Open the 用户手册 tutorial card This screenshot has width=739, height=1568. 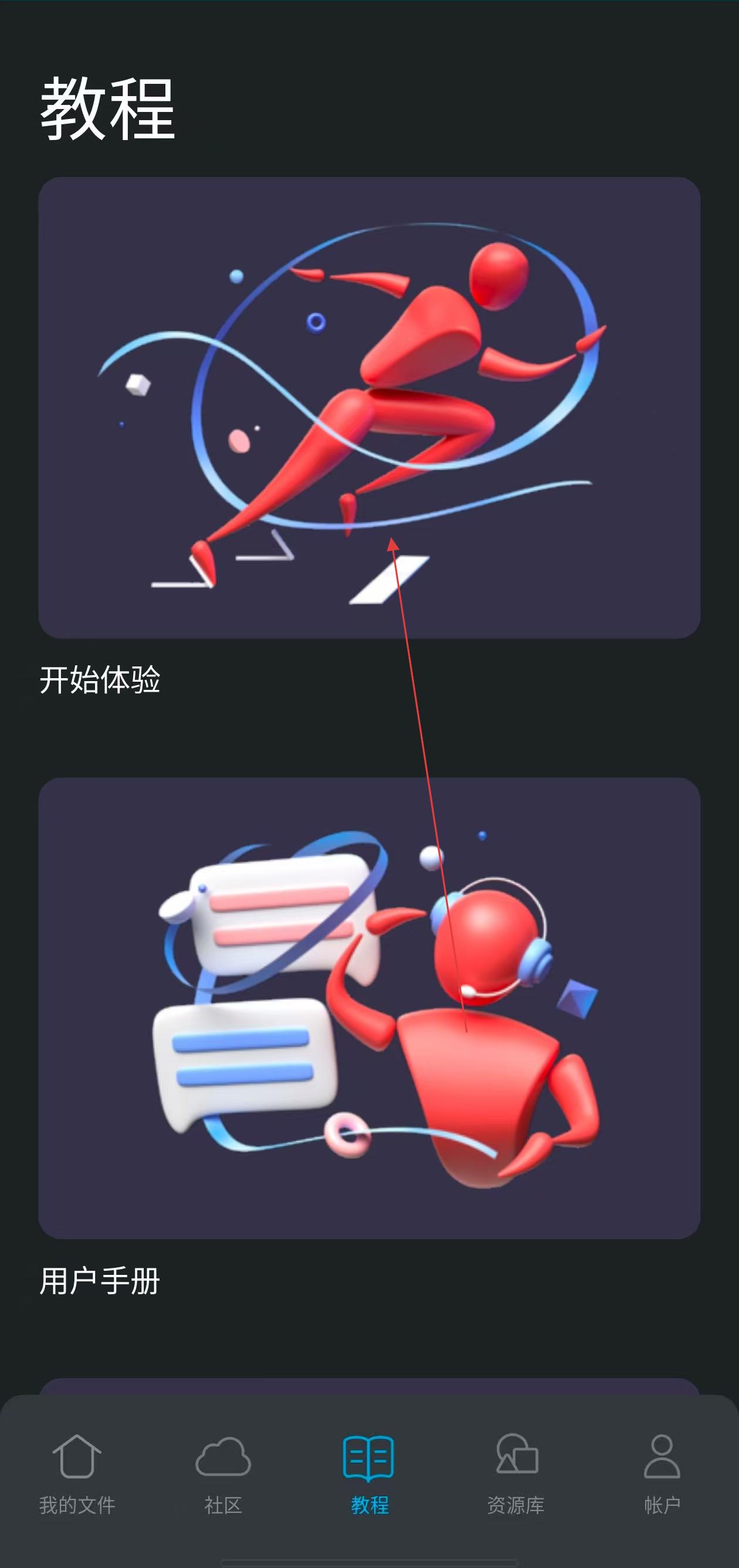(369, 1008)
